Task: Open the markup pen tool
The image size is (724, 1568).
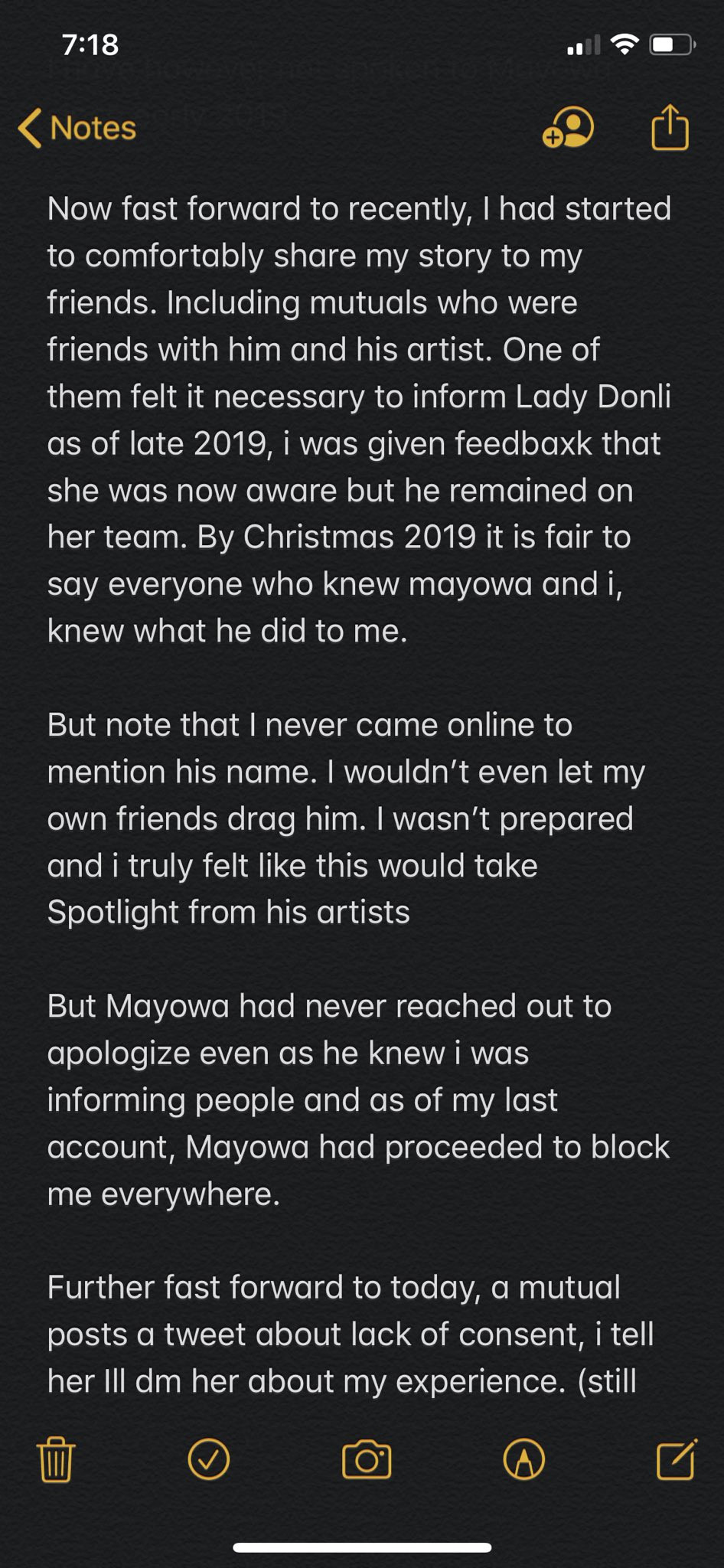Action: 524,1459
